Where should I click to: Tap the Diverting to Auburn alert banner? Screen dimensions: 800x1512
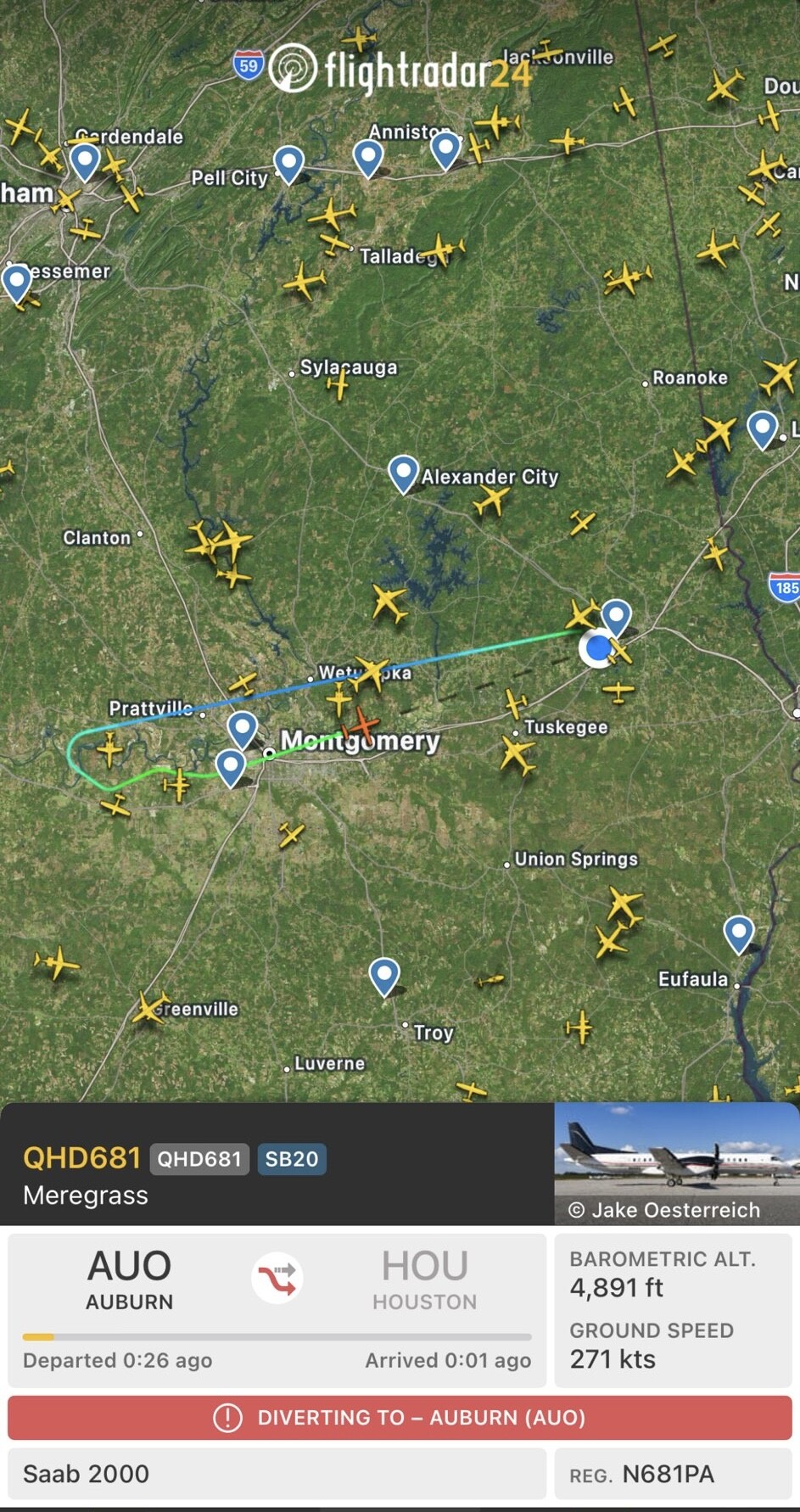(x=400, y=1418)
